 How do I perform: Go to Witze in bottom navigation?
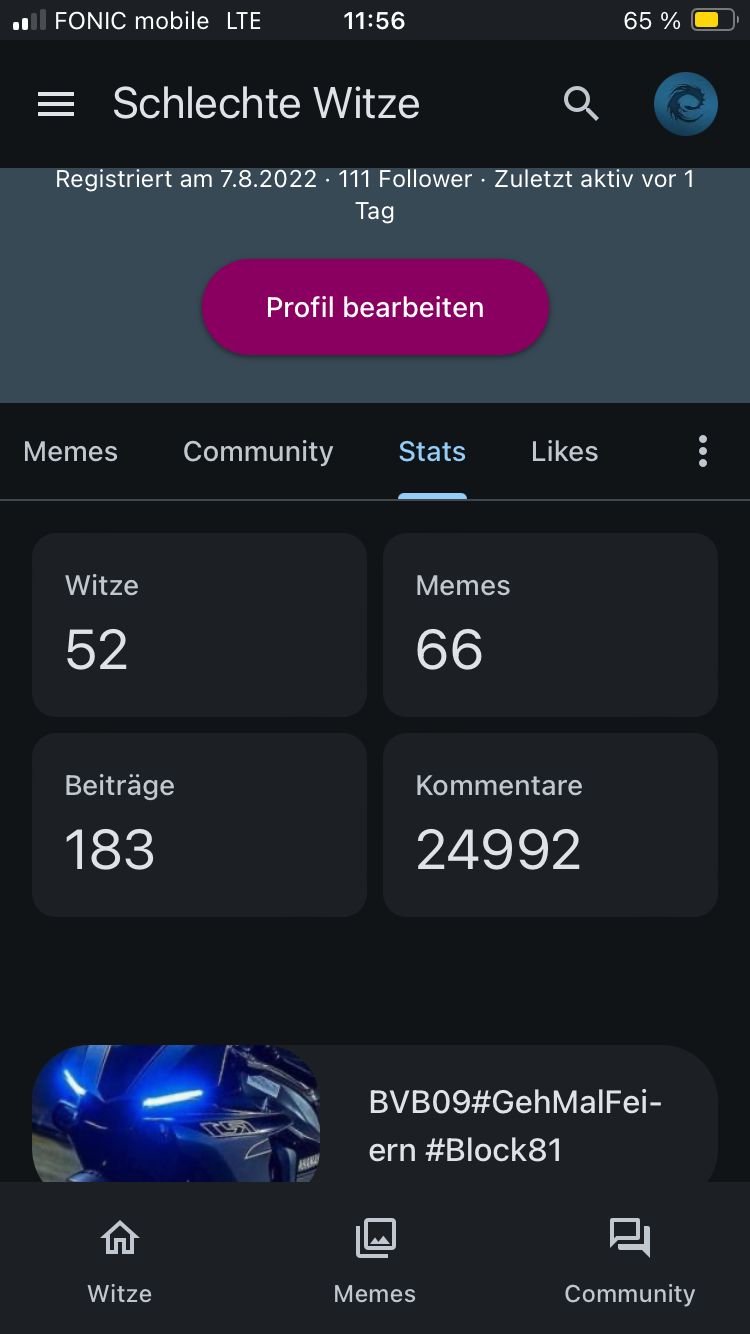(x=120, y=1259)
